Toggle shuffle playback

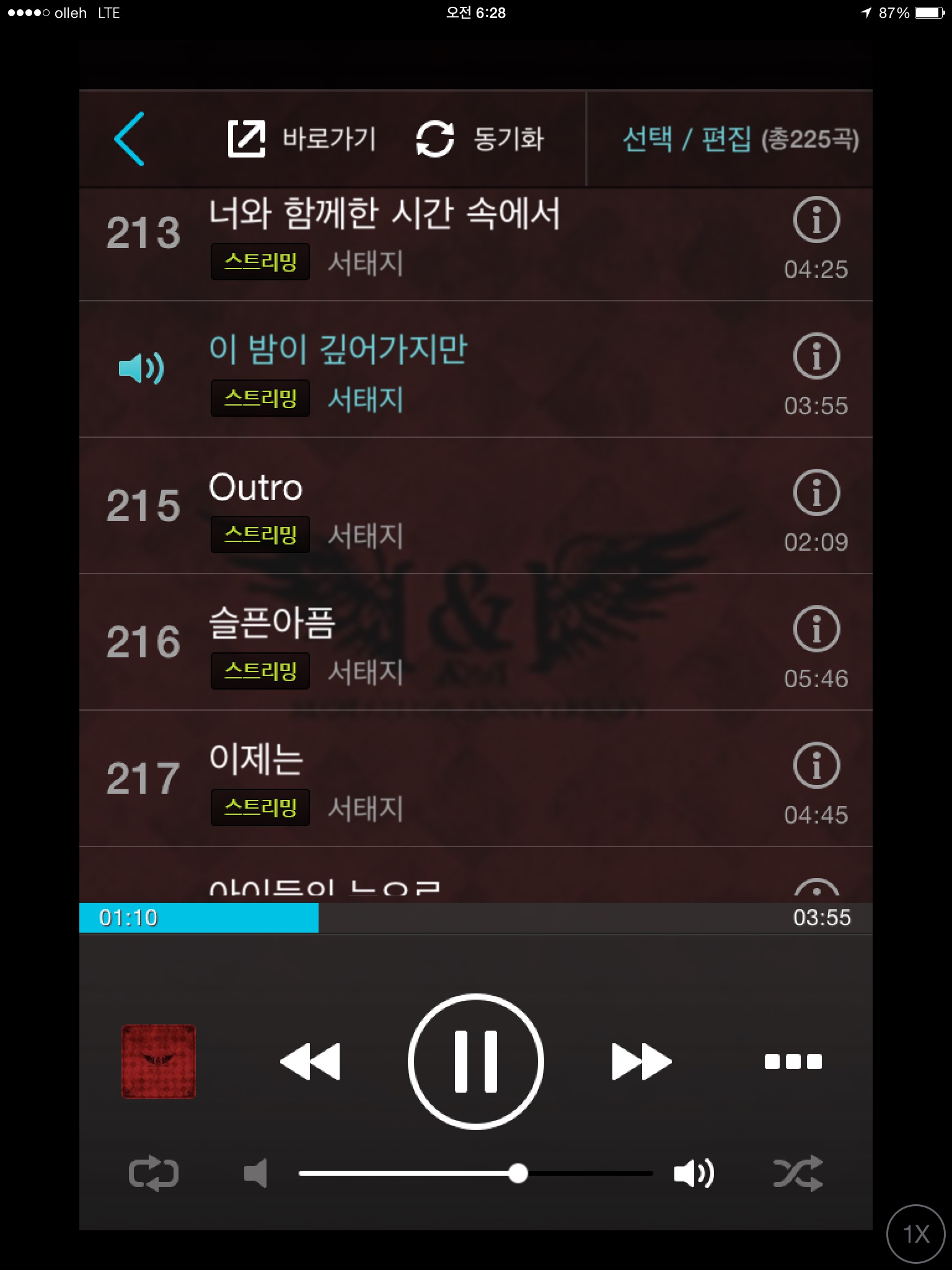pos(798,1173)
